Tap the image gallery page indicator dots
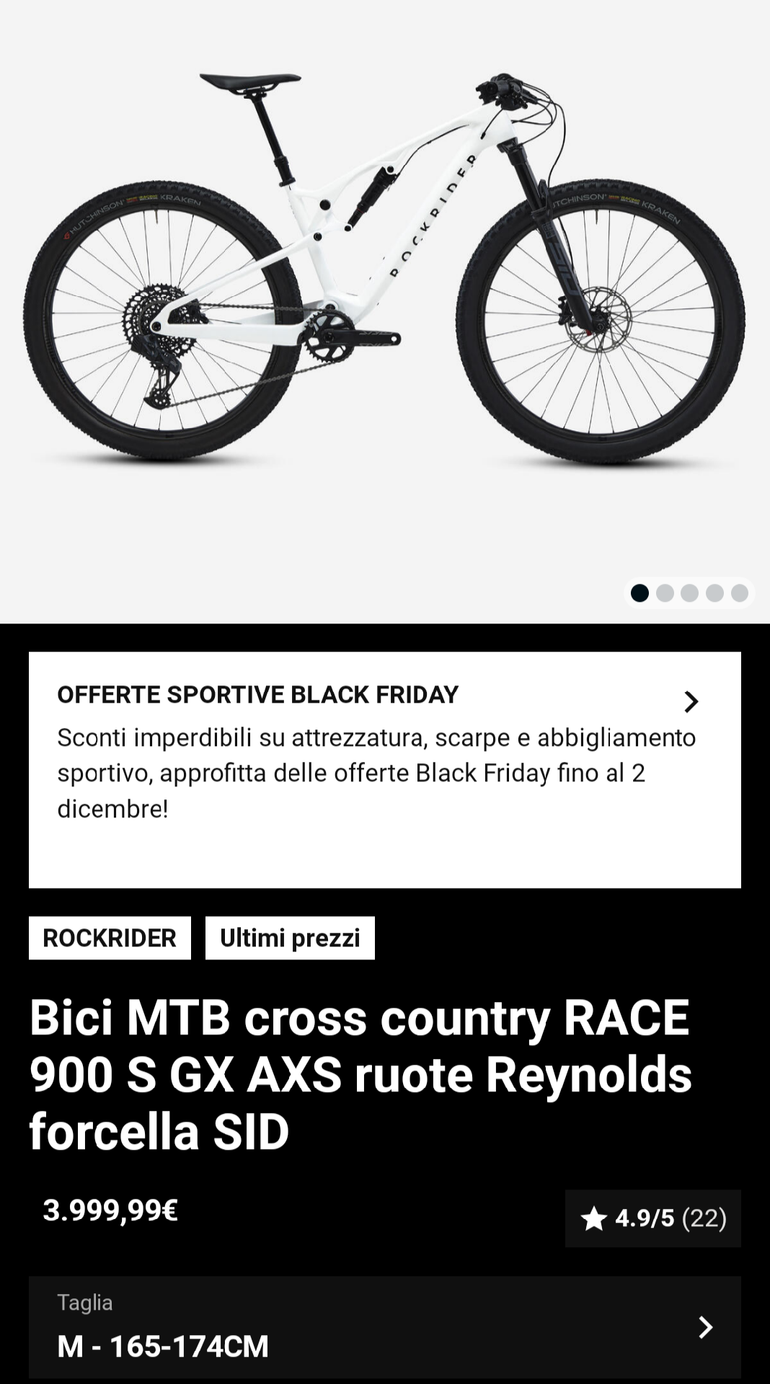Screen dimensions: 770x1384 pyautogui.click(x=689, y=593)
